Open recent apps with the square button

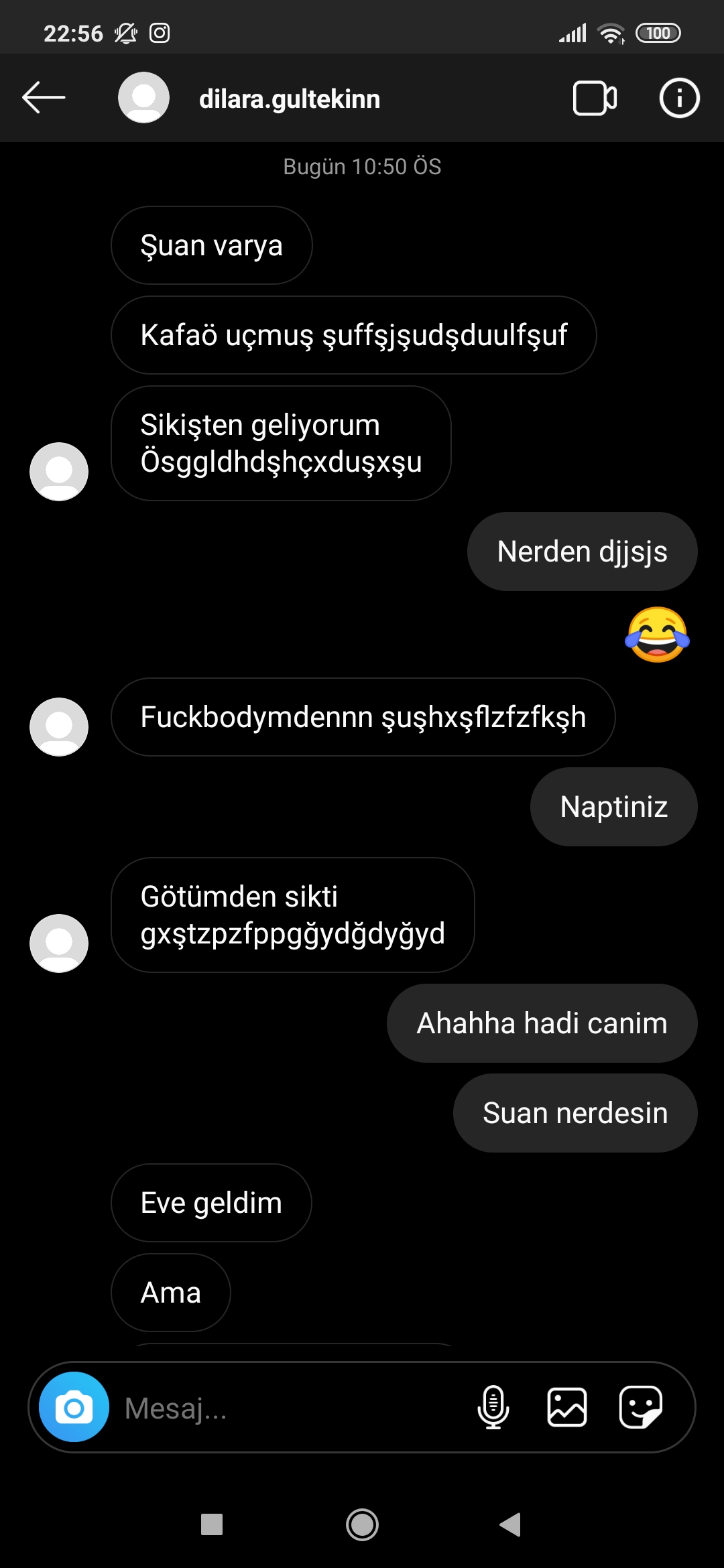212,1525
